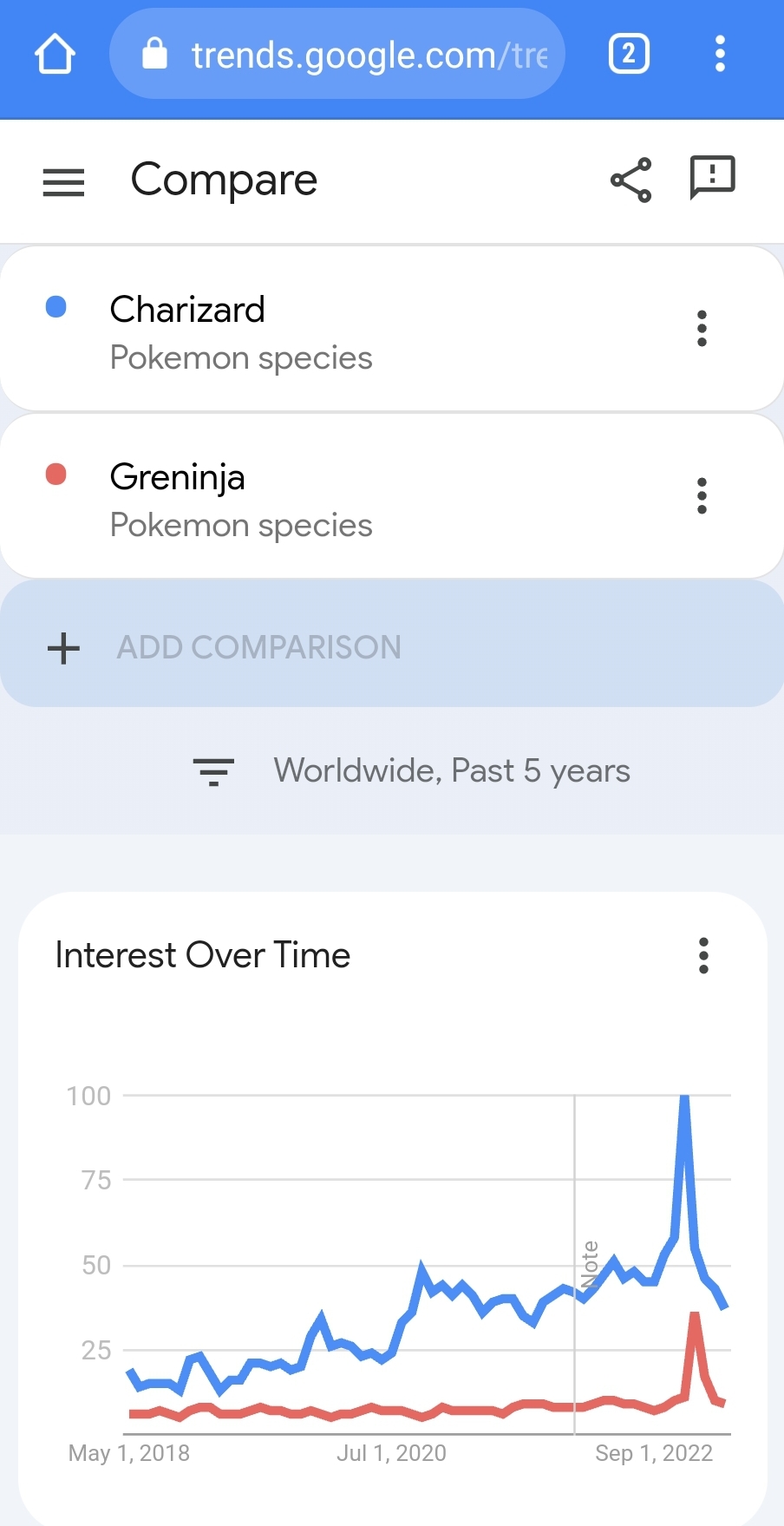
Task: Open the browser overflow menu
Action: click(x=720, y=54)
